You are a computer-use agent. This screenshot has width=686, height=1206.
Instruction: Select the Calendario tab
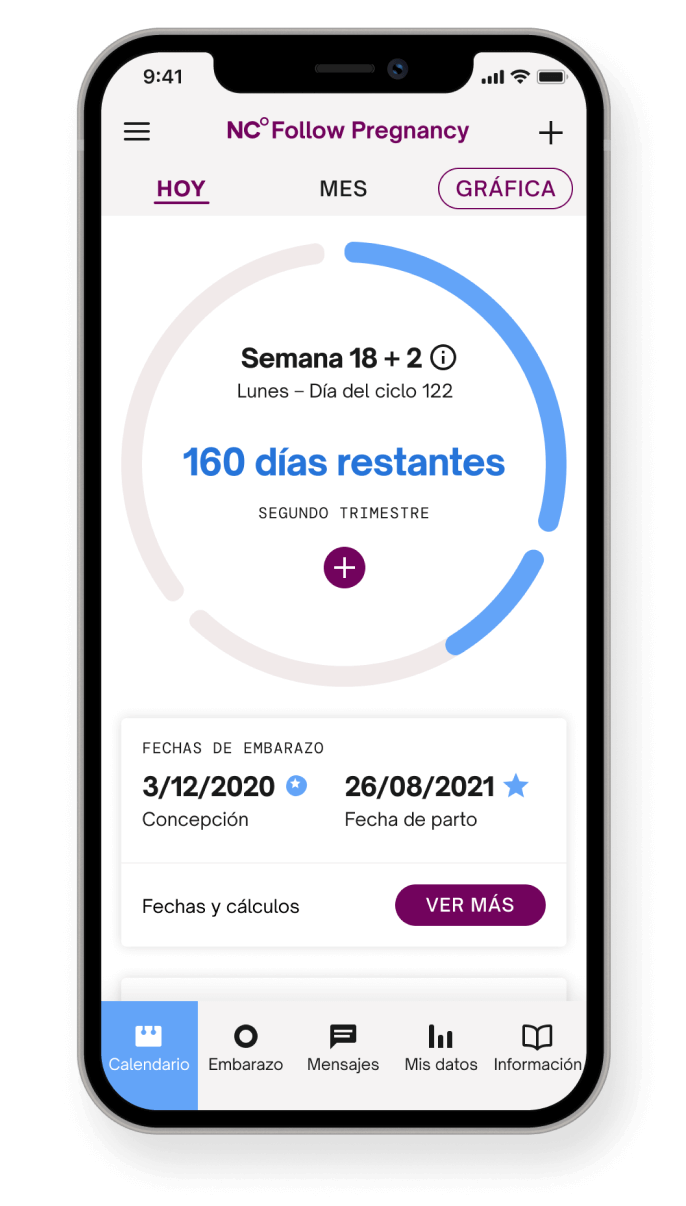149,1047
